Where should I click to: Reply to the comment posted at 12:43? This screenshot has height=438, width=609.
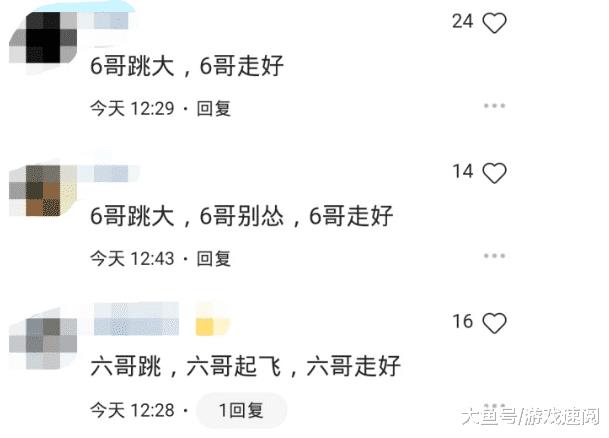click(x=213, y=258)
